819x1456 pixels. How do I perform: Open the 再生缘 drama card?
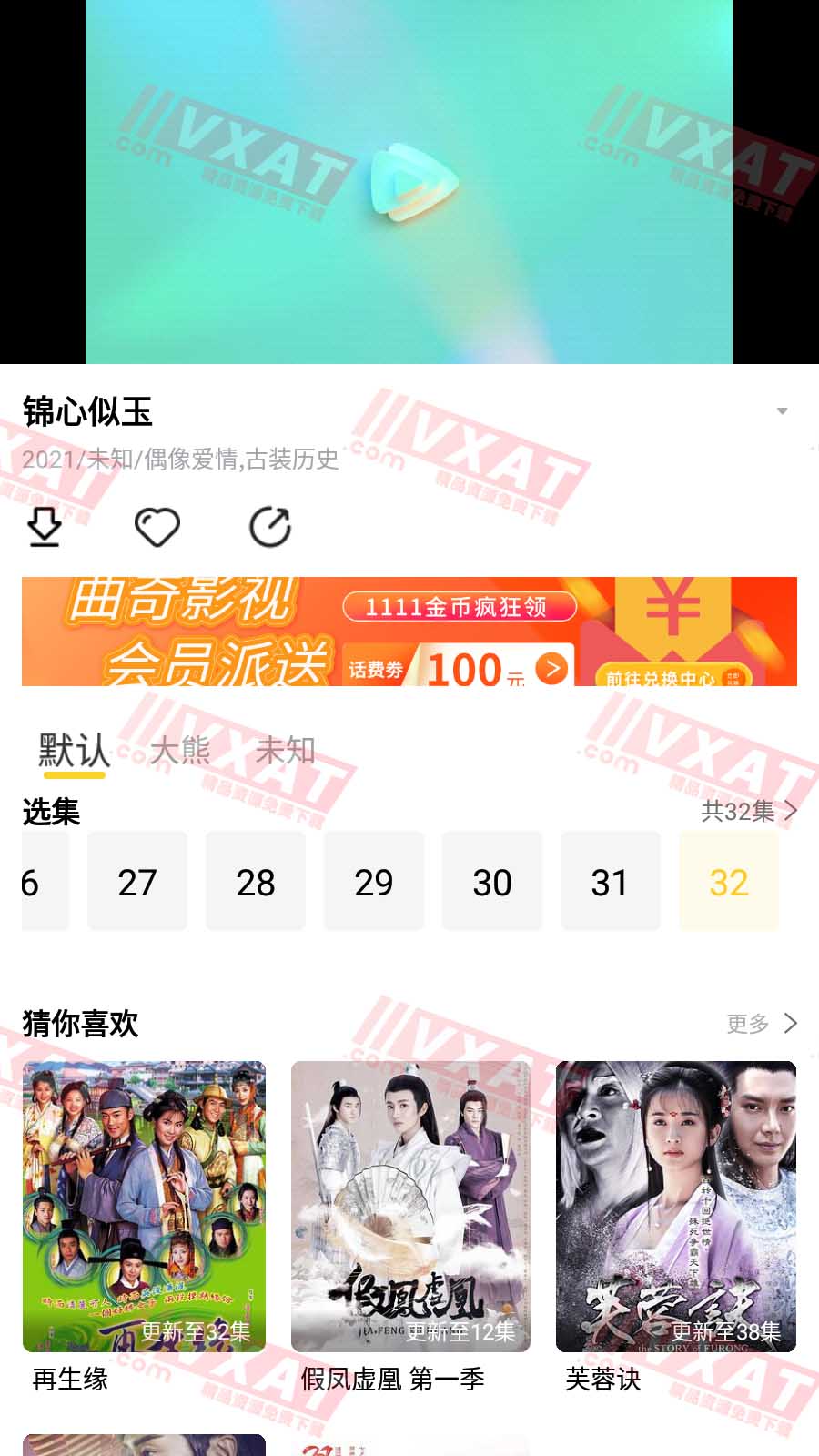click(x=144, y=1207)
